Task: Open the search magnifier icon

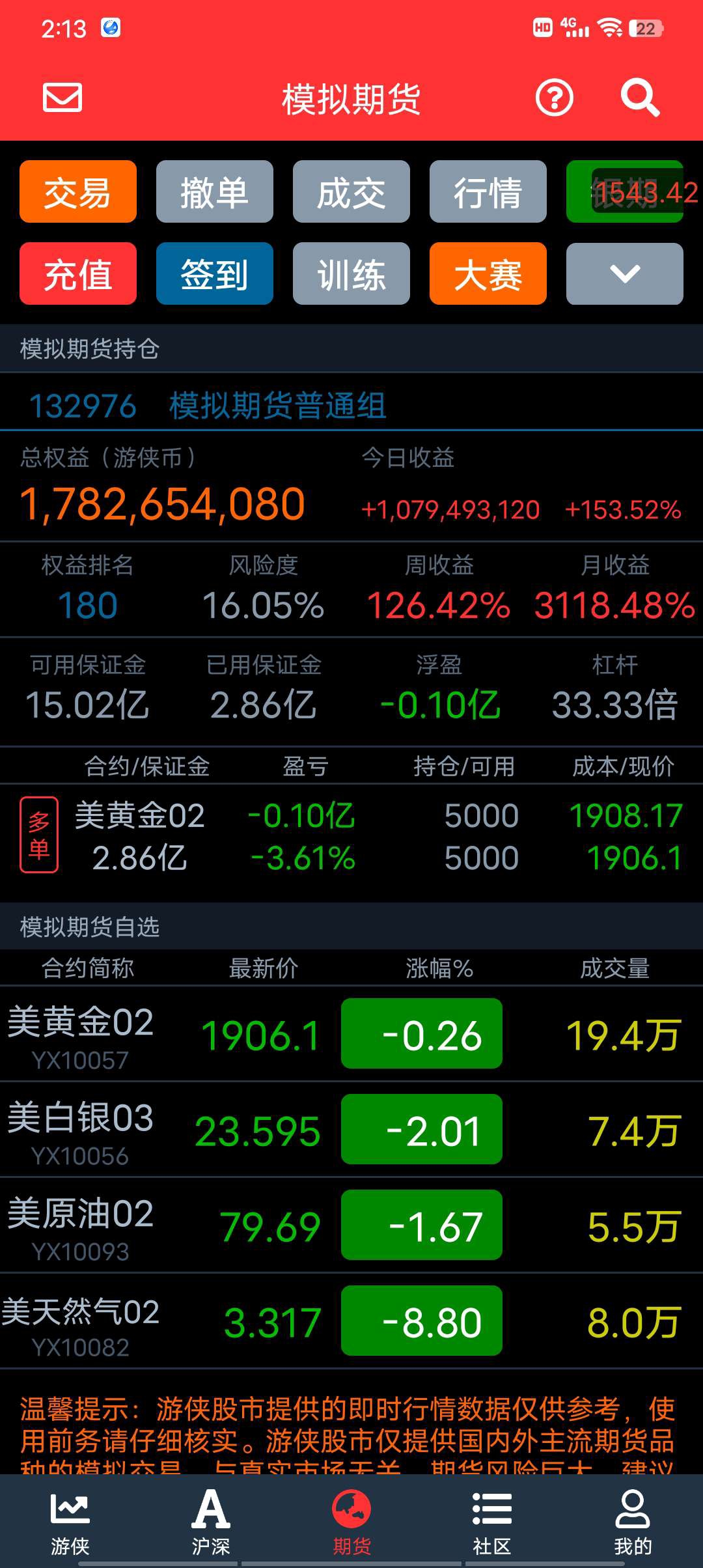Action: click(639, 98)
